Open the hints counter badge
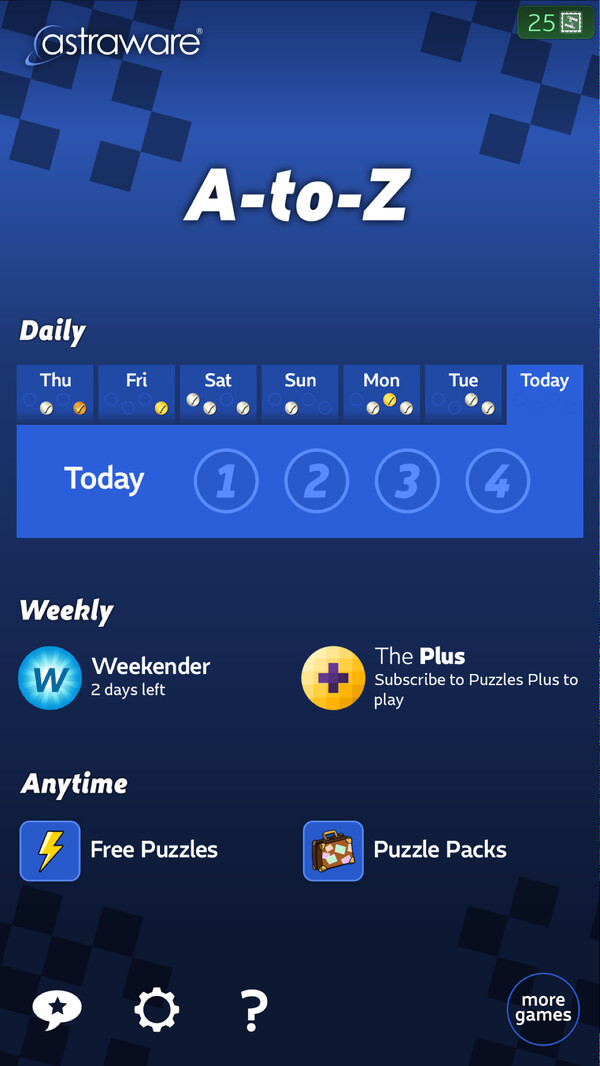The width and height of the screenshot is (600, 1066). (x=555, y=23)
